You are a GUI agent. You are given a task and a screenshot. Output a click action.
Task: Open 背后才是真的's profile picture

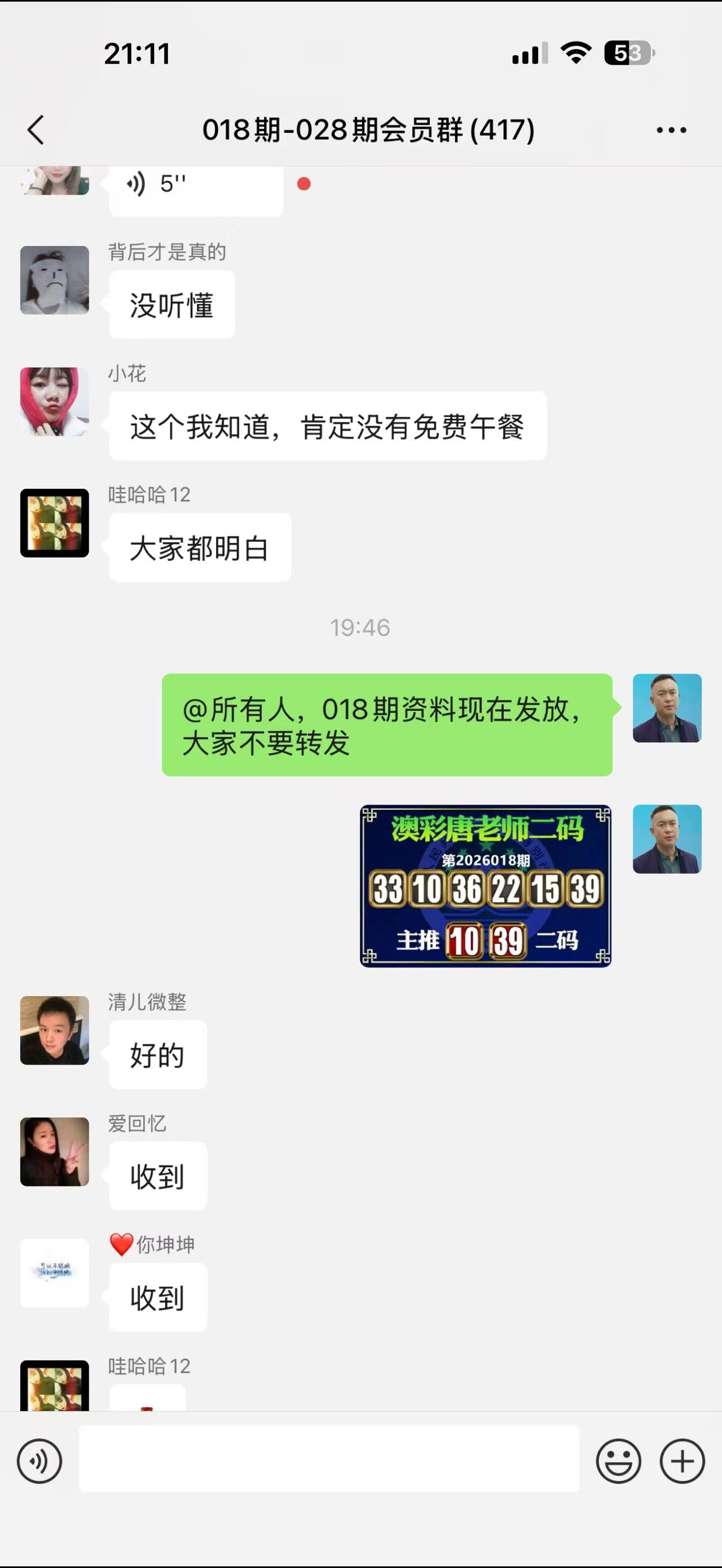pos(55,280)
